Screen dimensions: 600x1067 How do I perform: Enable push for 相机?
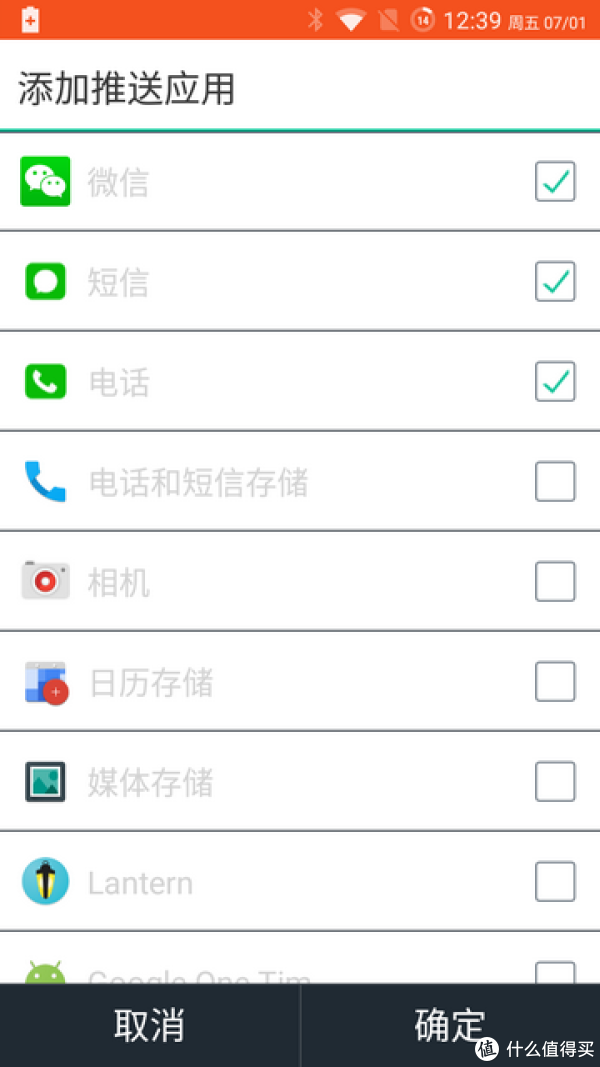click(x=555, y=581)
